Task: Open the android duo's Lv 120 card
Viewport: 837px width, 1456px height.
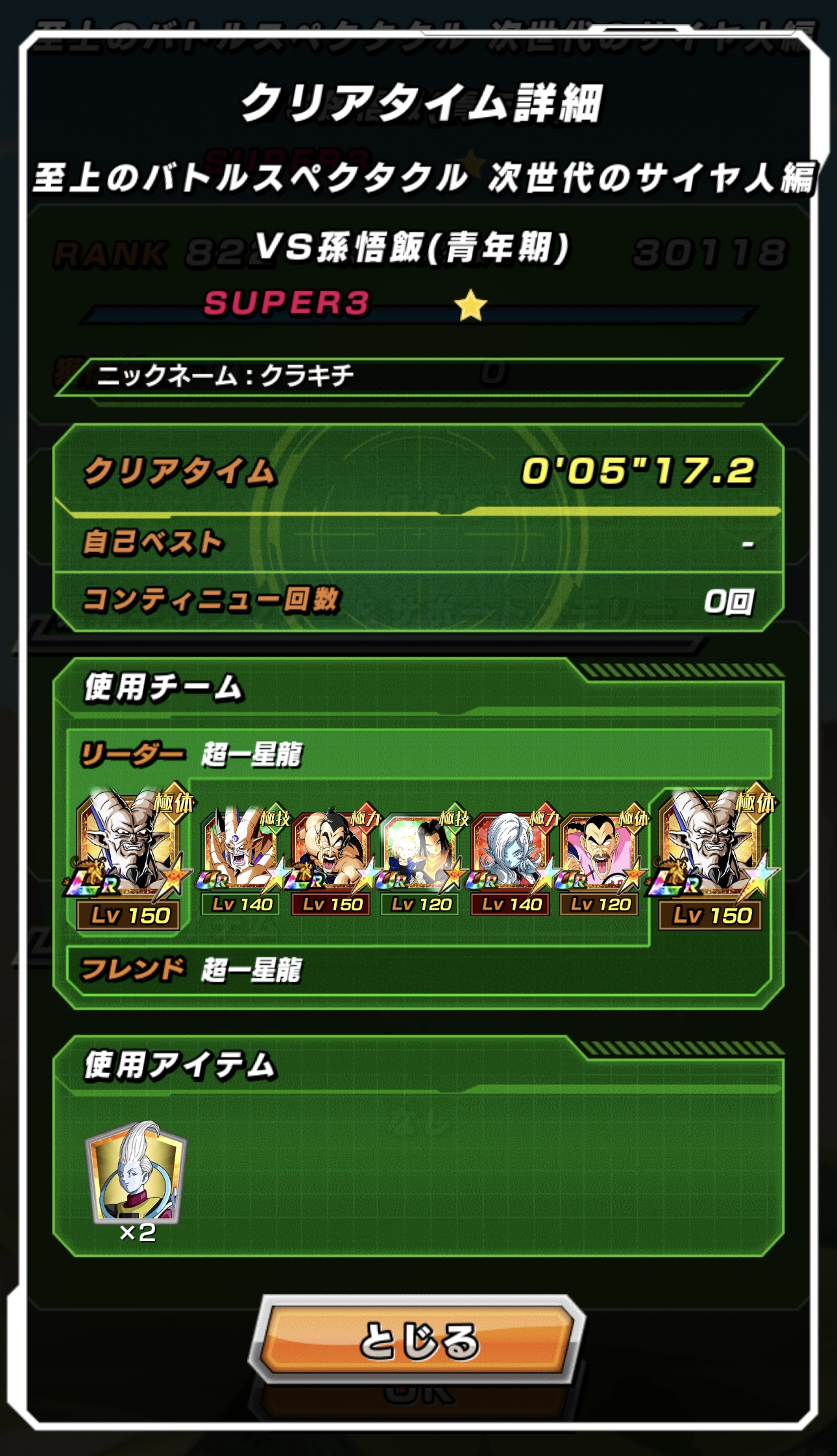Action: [x=420, y=863]
